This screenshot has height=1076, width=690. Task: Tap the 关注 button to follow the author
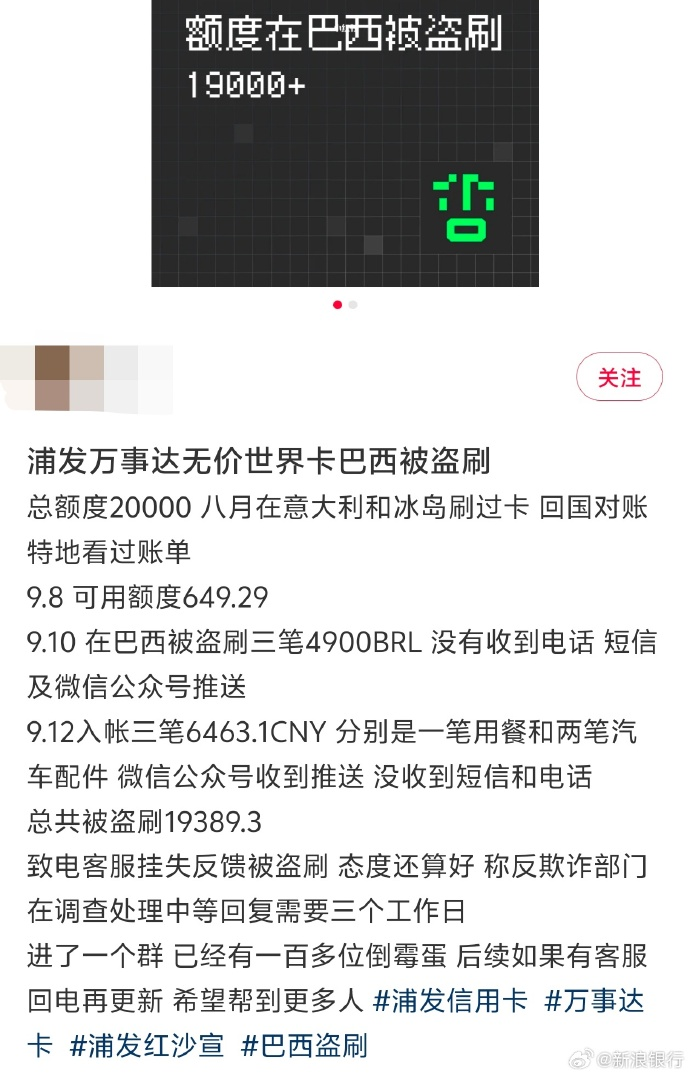(x=619, y=378)
